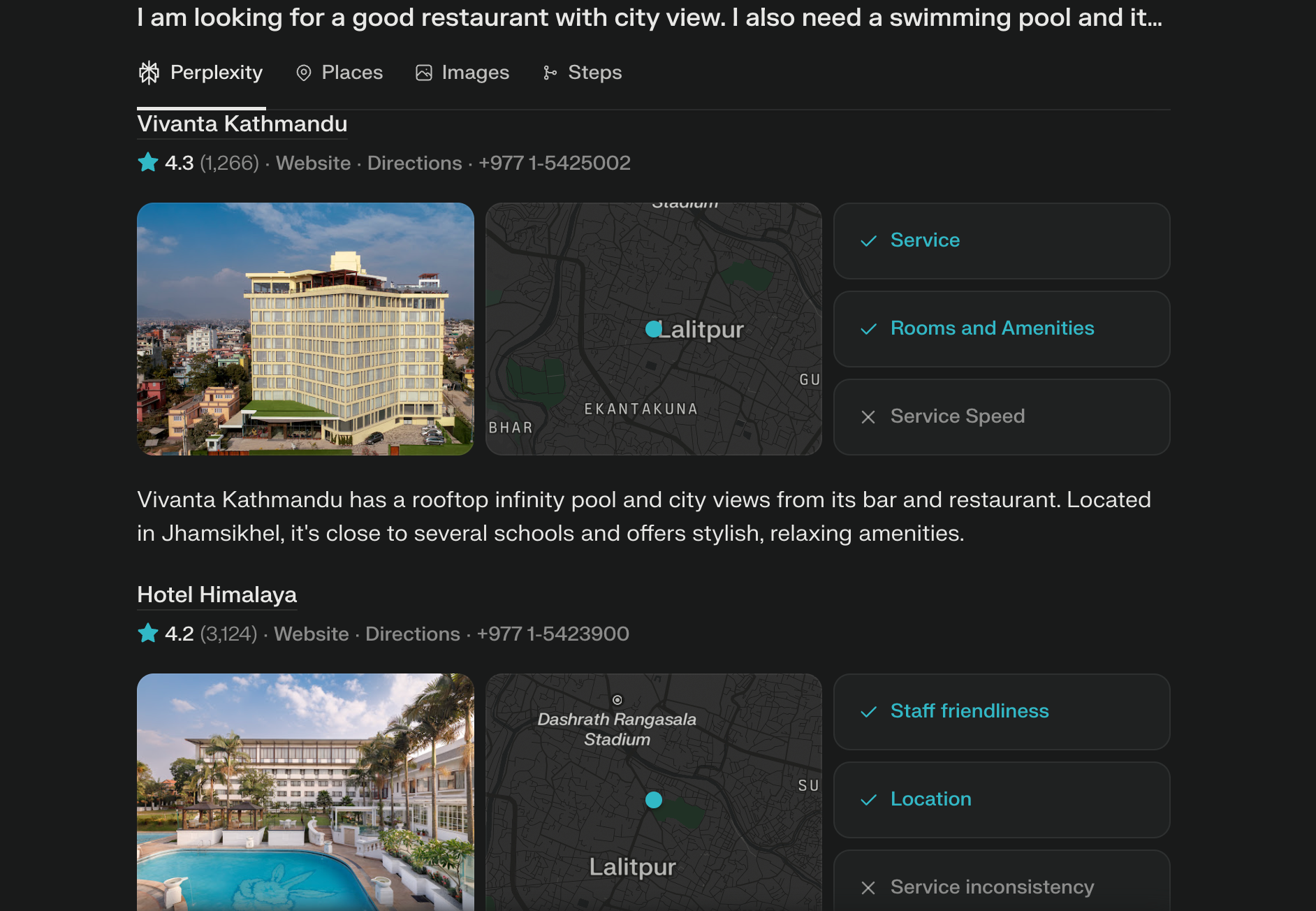Switch to the Places tab
Viewport: 1316px width, 911px height.
339,73
